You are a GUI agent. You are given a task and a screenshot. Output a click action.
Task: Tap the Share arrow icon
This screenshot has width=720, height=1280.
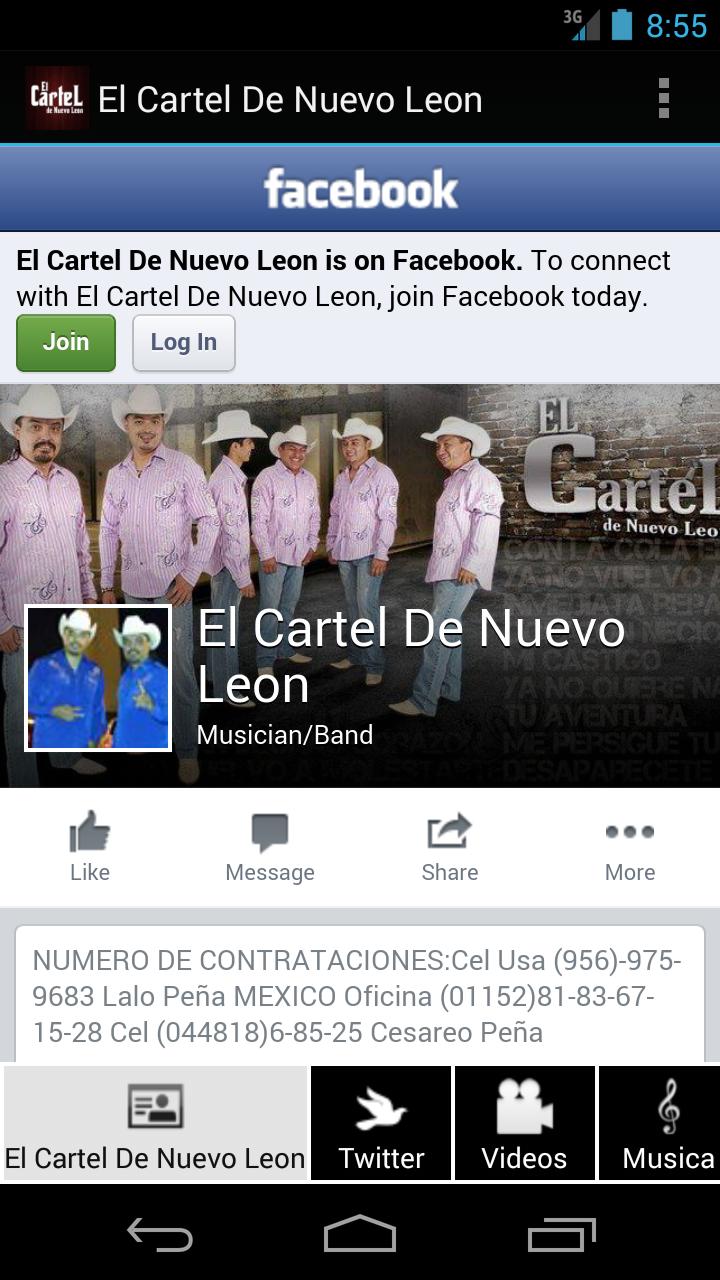coord(449,832)
